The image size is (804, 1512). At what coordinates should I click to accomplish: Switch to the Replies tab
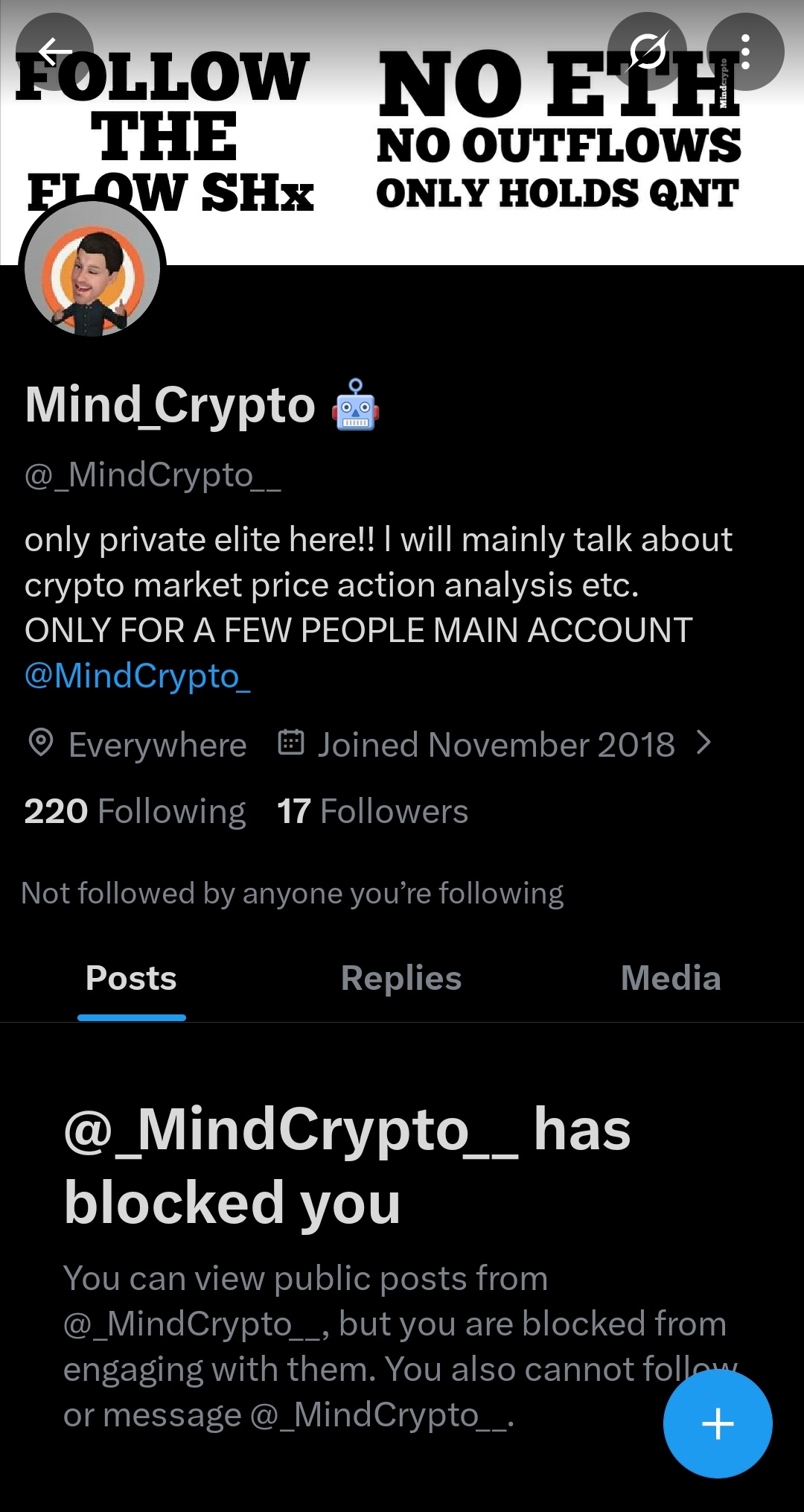pyautogui.click(x=401, y=978)
